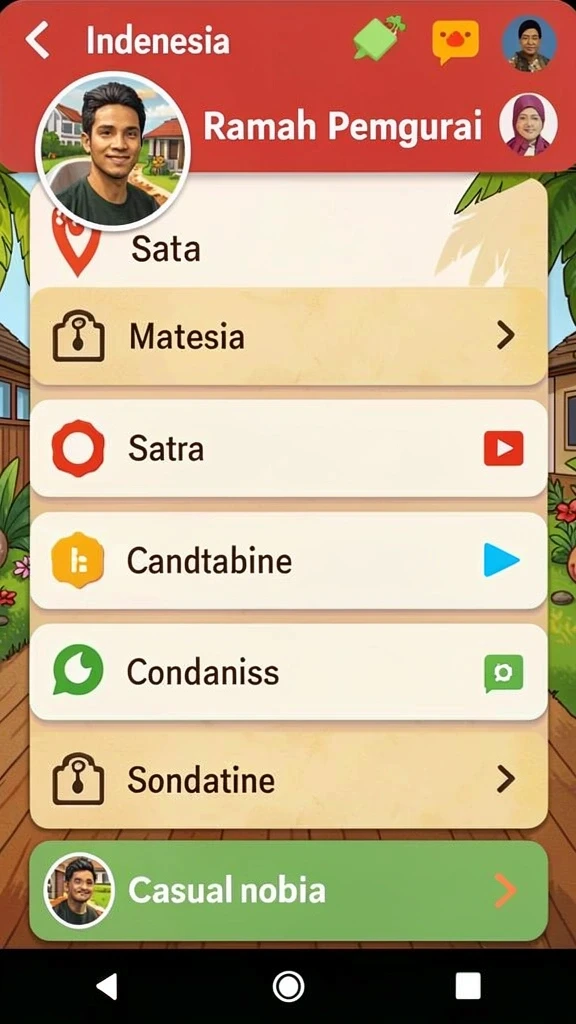Open the top-right profile avatar

(x=529, y=44)
